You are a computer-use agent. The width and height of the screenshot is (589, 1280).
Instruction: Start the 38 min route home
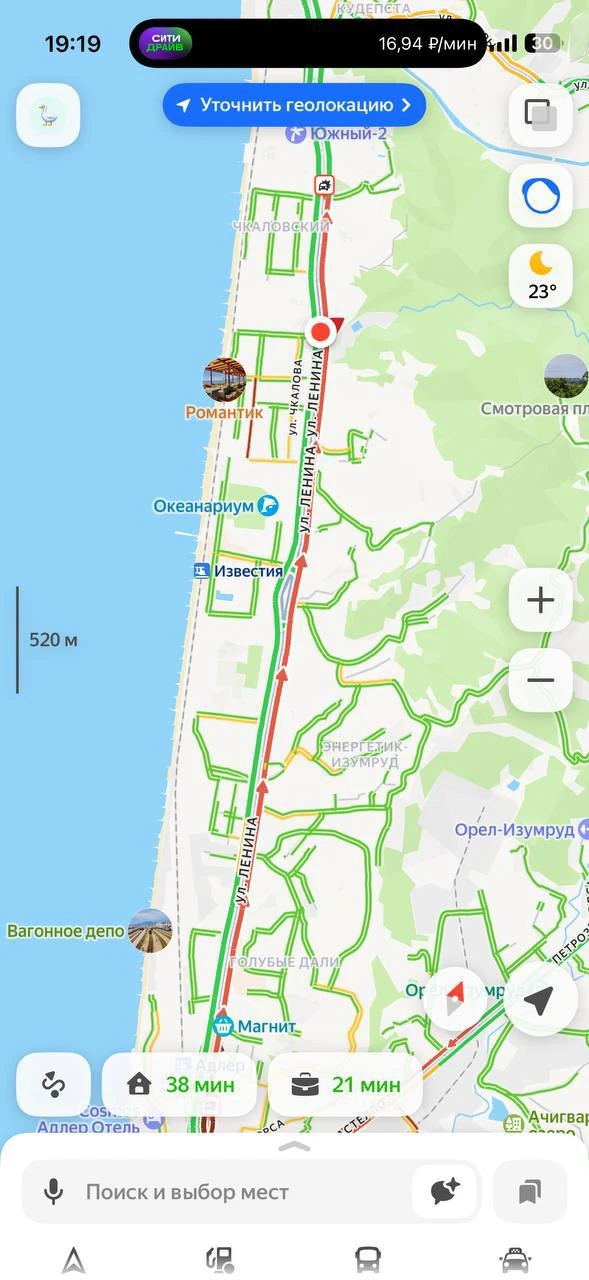coord(182,1084)
